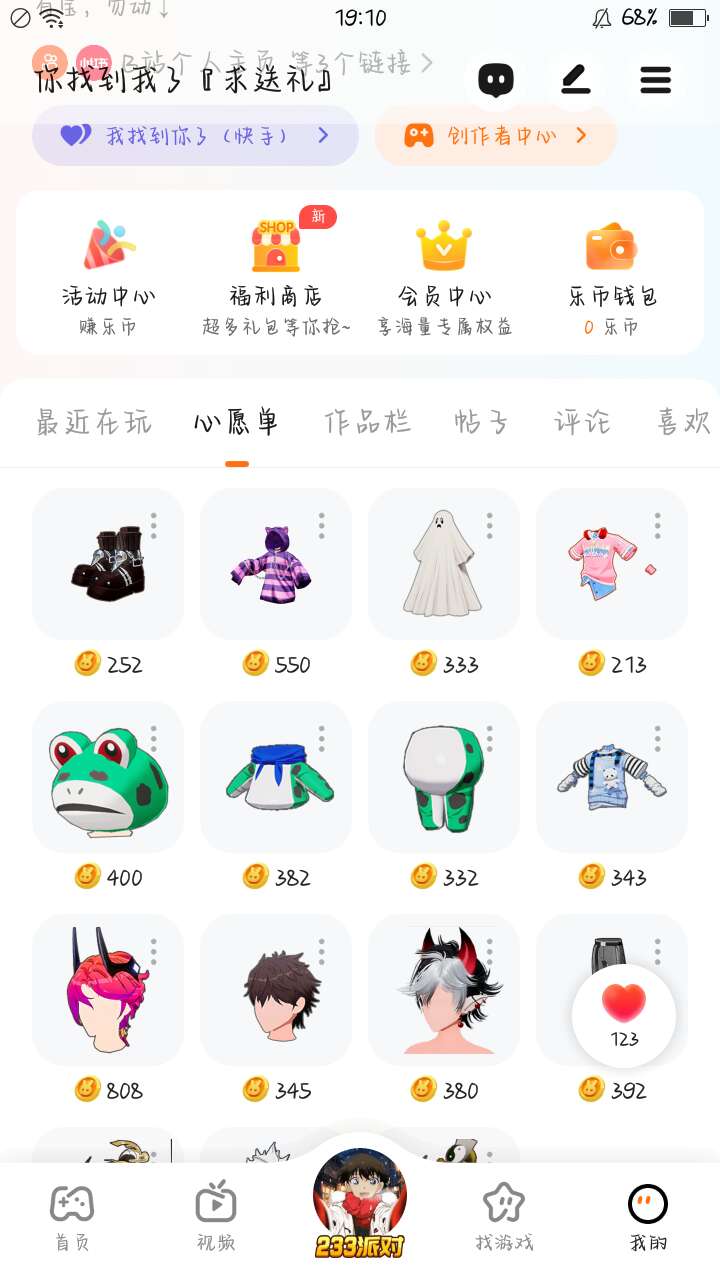The image size is (720, 1280).
Task: Switch to 帖子 tab
Action: tap(481, 422)
